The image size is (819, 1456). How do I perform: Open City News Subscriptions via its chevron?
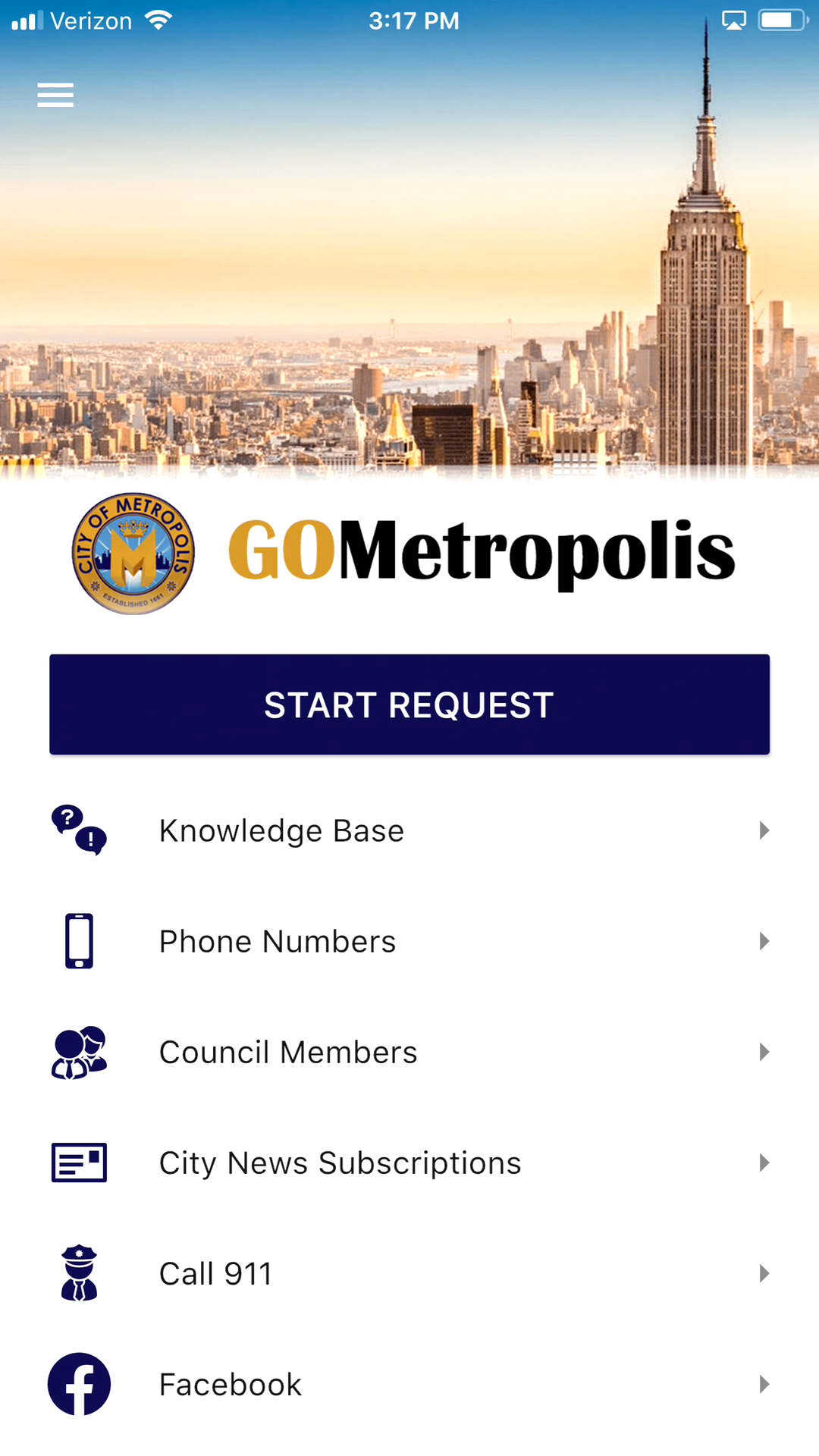point(764,1162)
